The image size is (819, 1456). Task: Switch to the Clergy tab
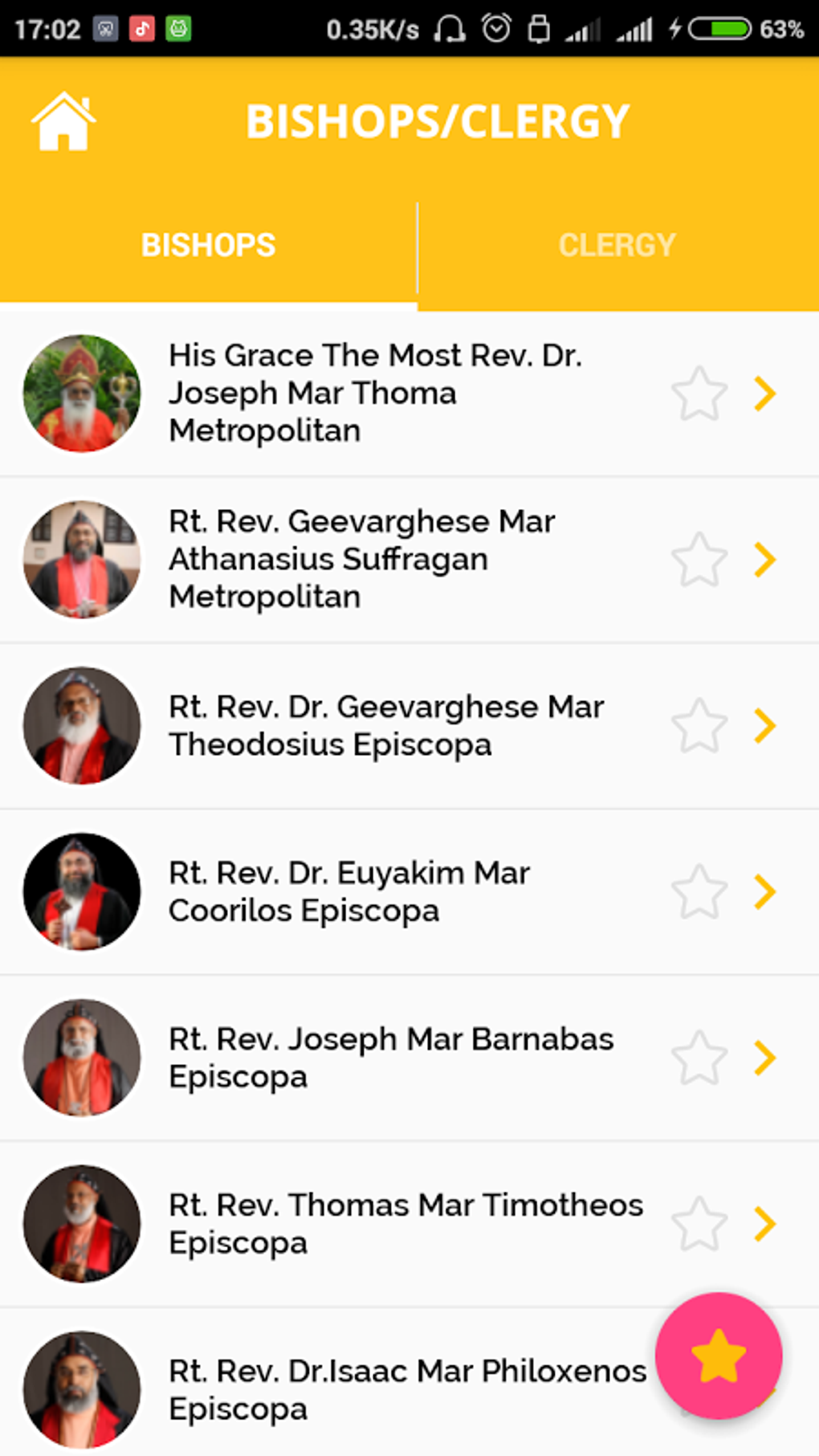click(617, 246)
